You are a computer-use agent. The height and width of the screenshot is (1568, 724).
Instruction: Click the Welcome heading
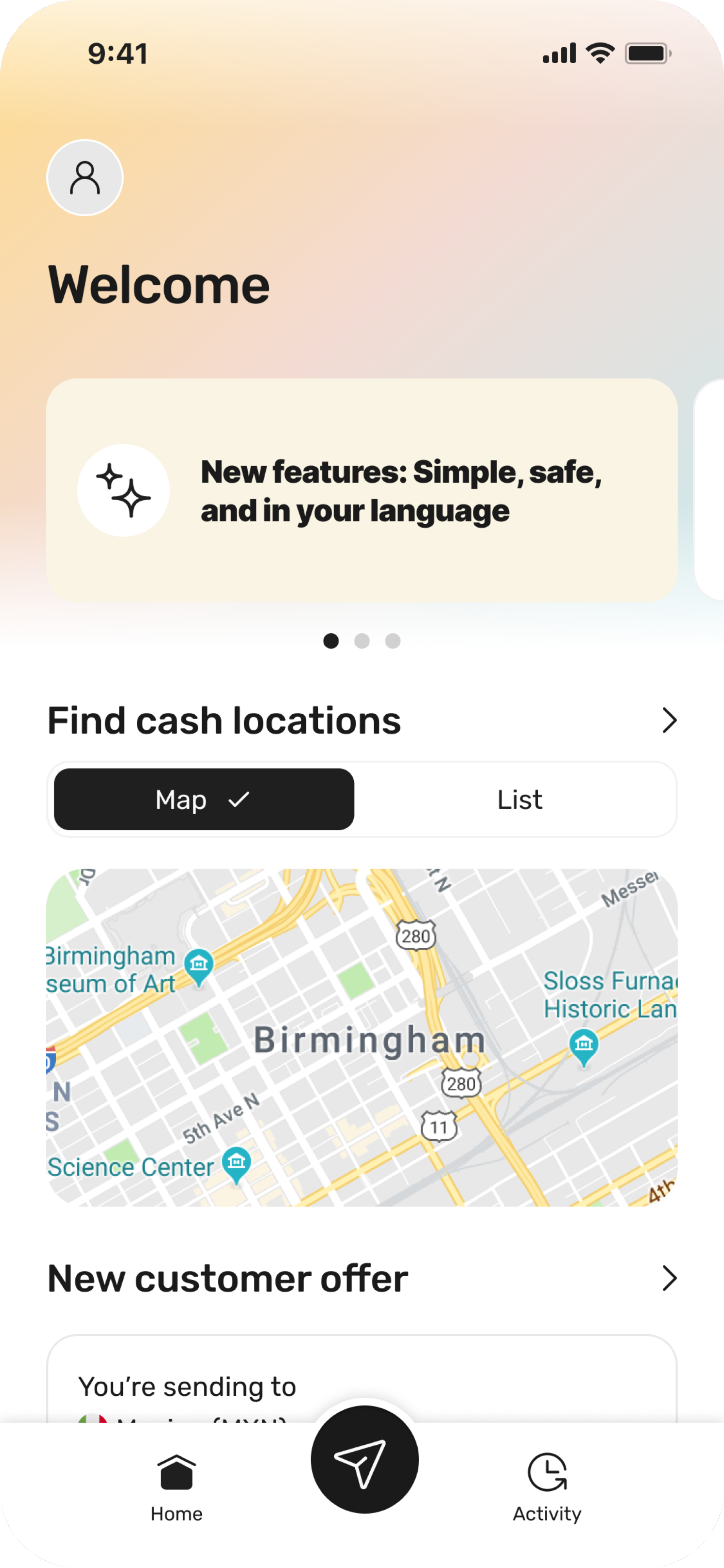pyautogui.click(x=159, y=284)
